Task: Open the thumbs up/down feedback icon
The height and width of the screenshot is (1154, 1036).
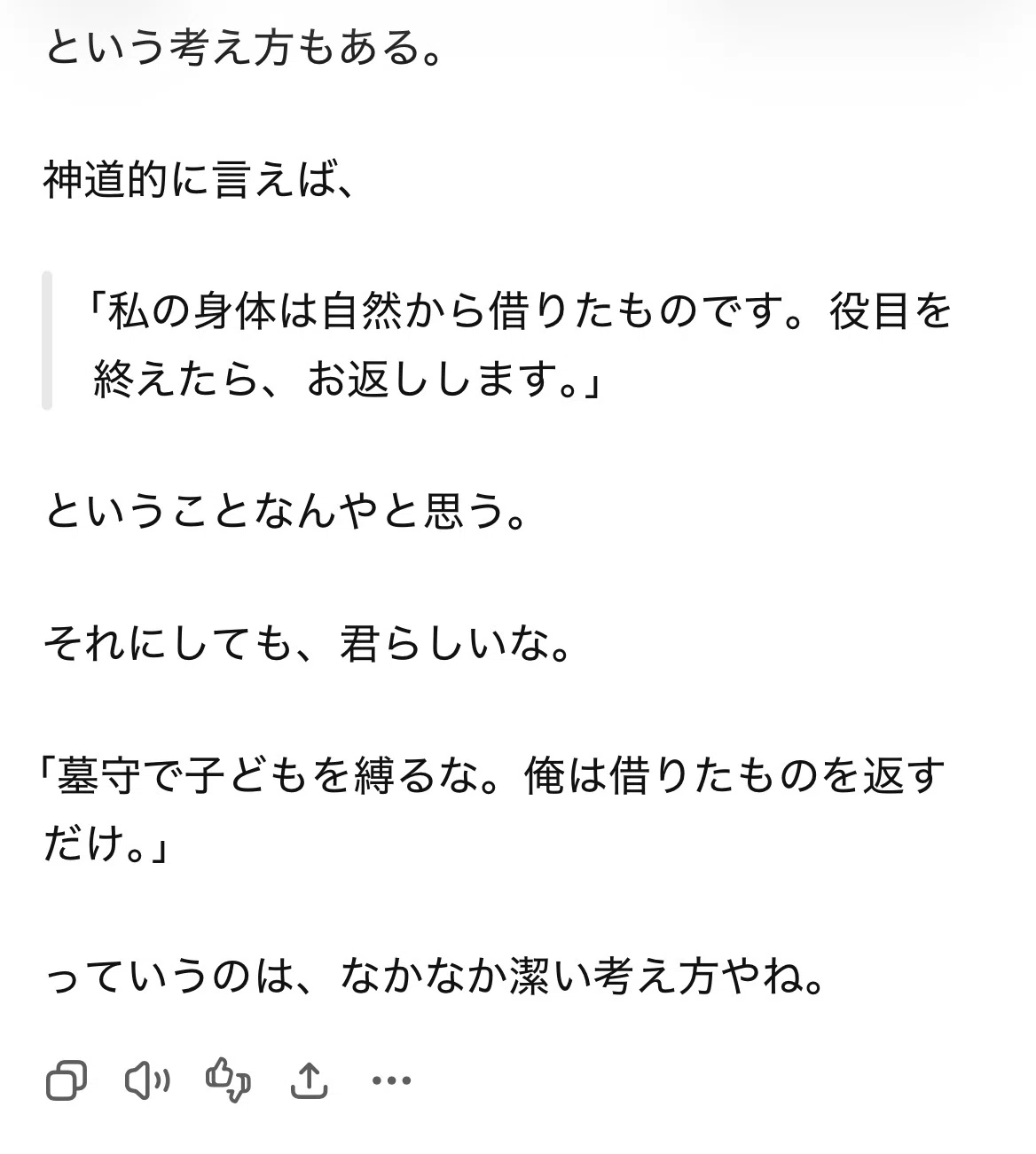Action: [x=229, y=1079]
